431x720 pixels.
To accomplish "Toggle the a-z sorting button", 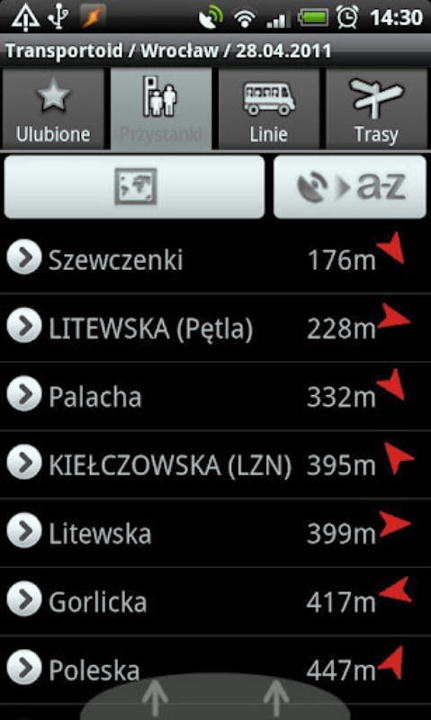I will click(x=350, y=186).
